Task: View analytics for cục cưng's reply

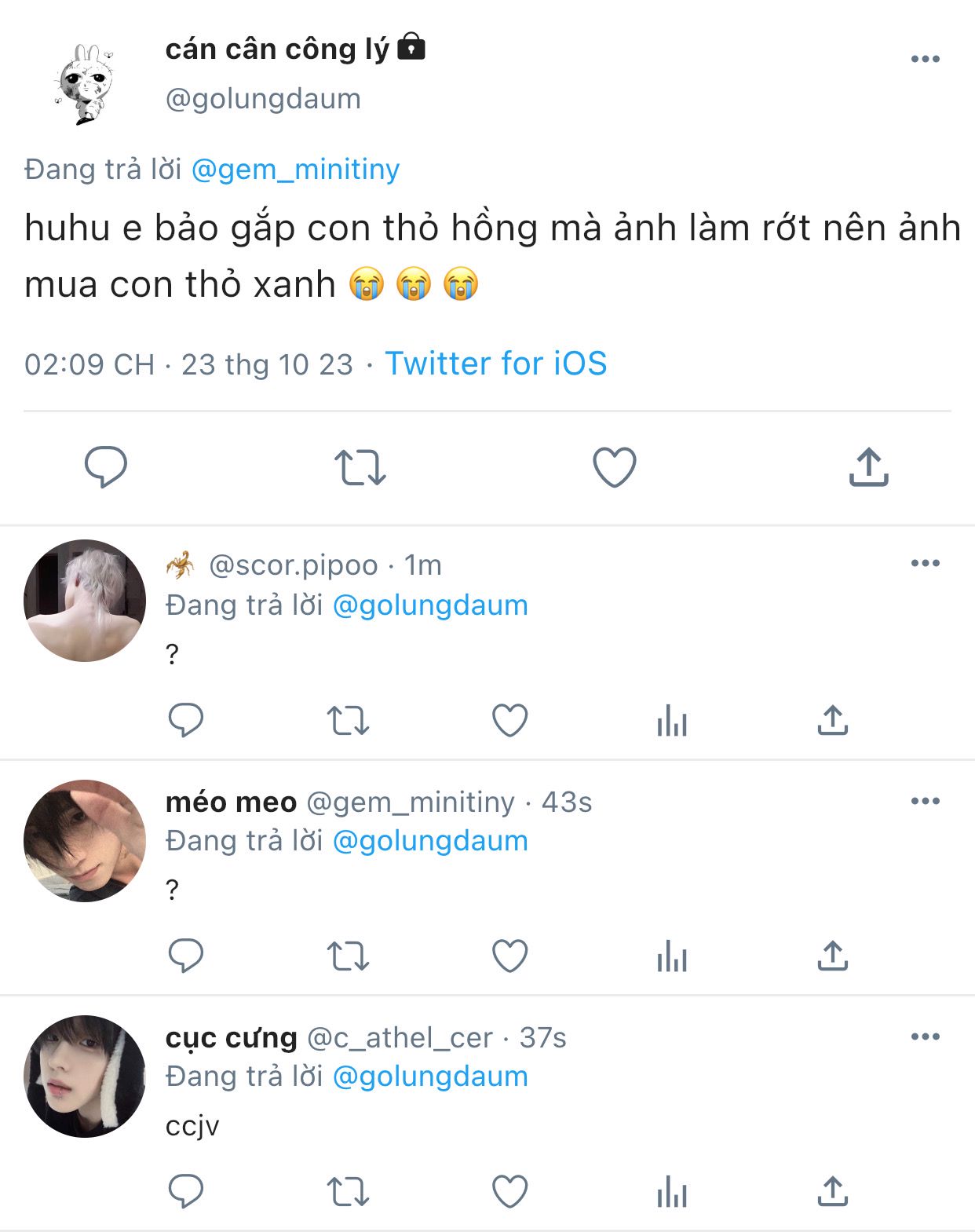Action: (x=672, y=1191)
